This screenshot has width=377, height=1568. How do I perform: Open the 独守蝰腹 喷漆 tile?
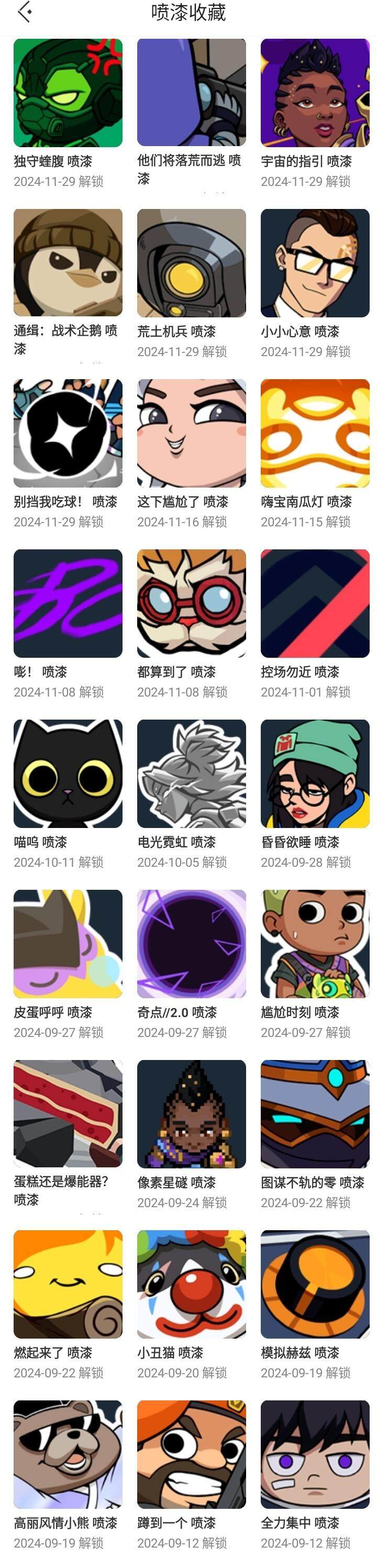[x=68, y=93]
